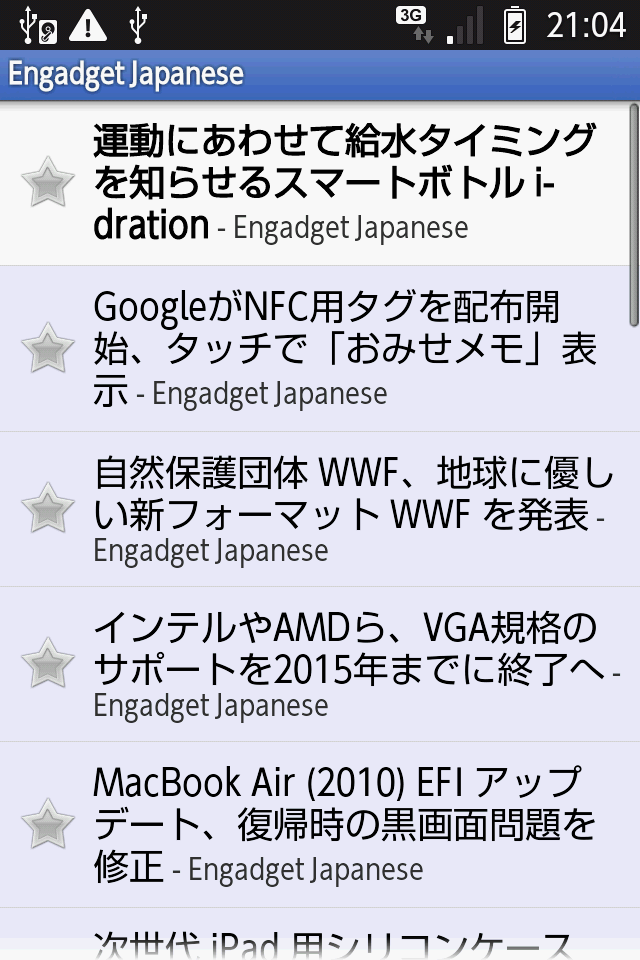Star the WWF new format article
The width and height of the screenshot is (640, 960).
(48, 508)
